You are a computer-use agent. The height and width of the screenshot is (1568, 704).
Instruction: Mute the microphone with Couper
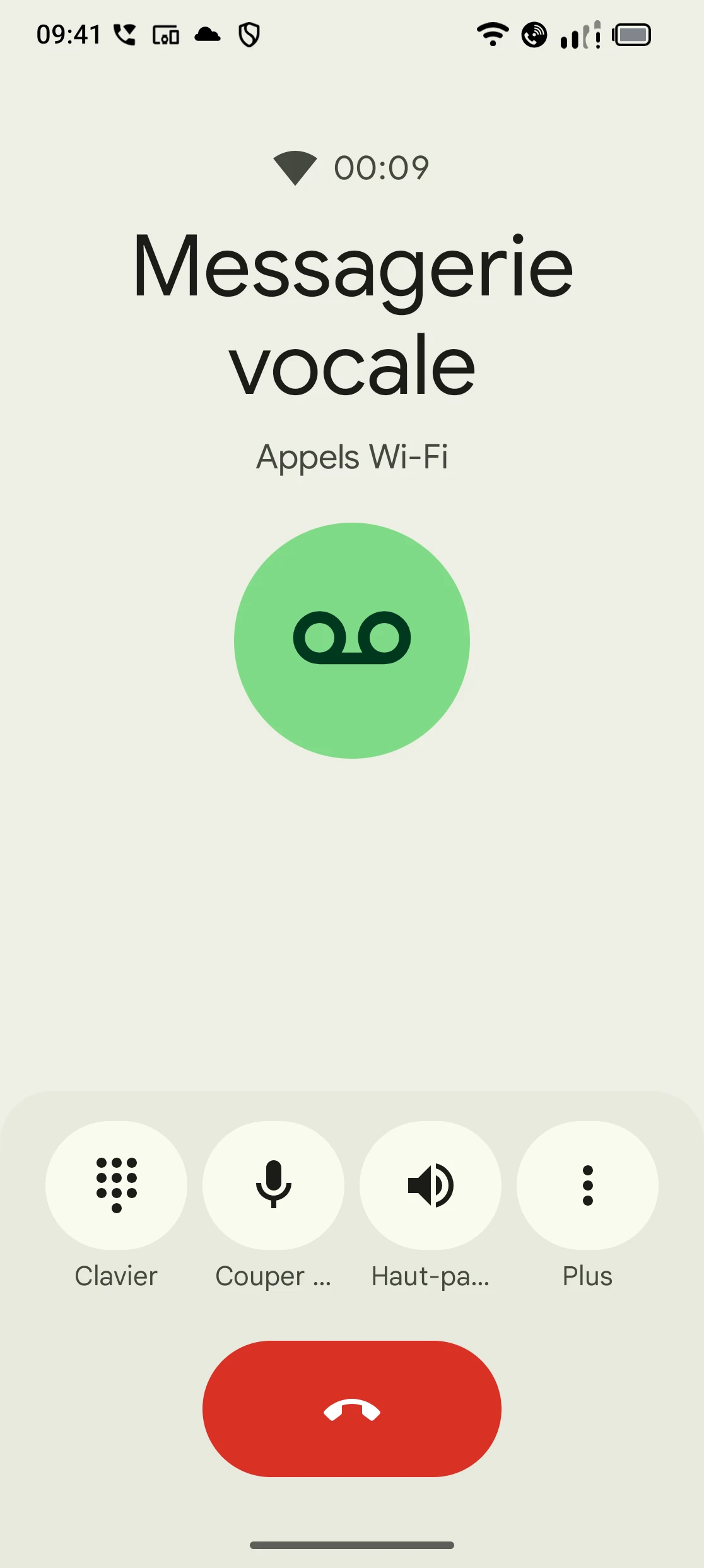[273, 1185]
